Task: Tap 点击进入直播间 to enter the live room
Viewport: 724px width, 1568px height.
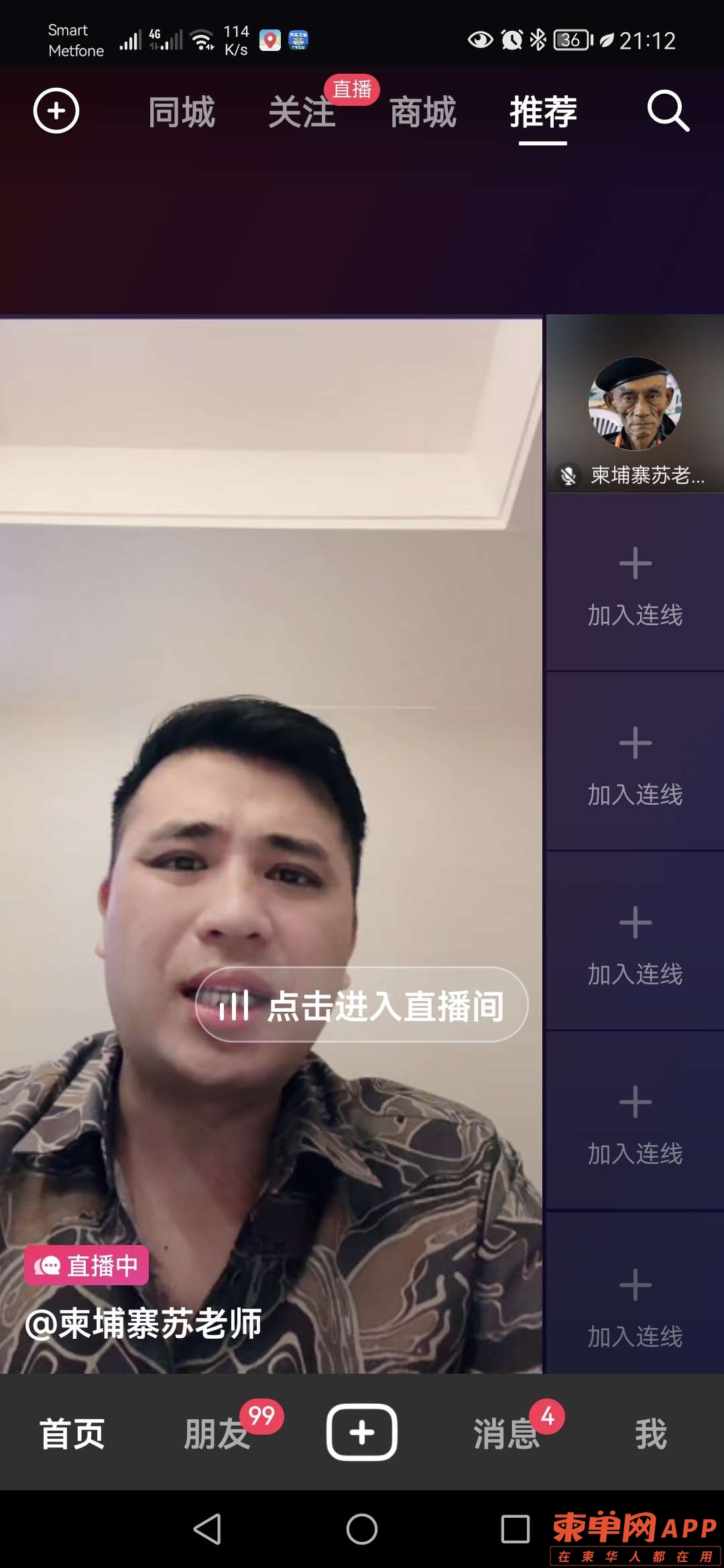Action: coord(362,1005)
